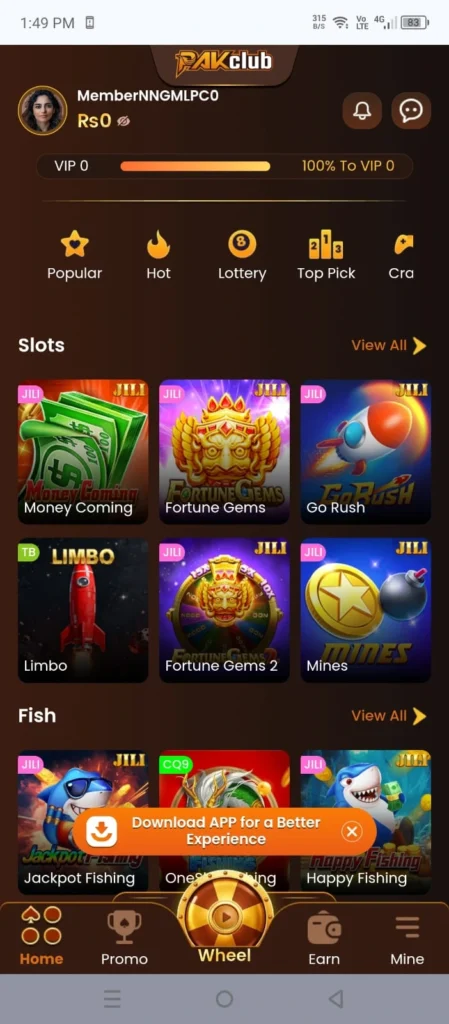Select the Popular category
This screenshot has width=449, height=1024.
point(74,257)
